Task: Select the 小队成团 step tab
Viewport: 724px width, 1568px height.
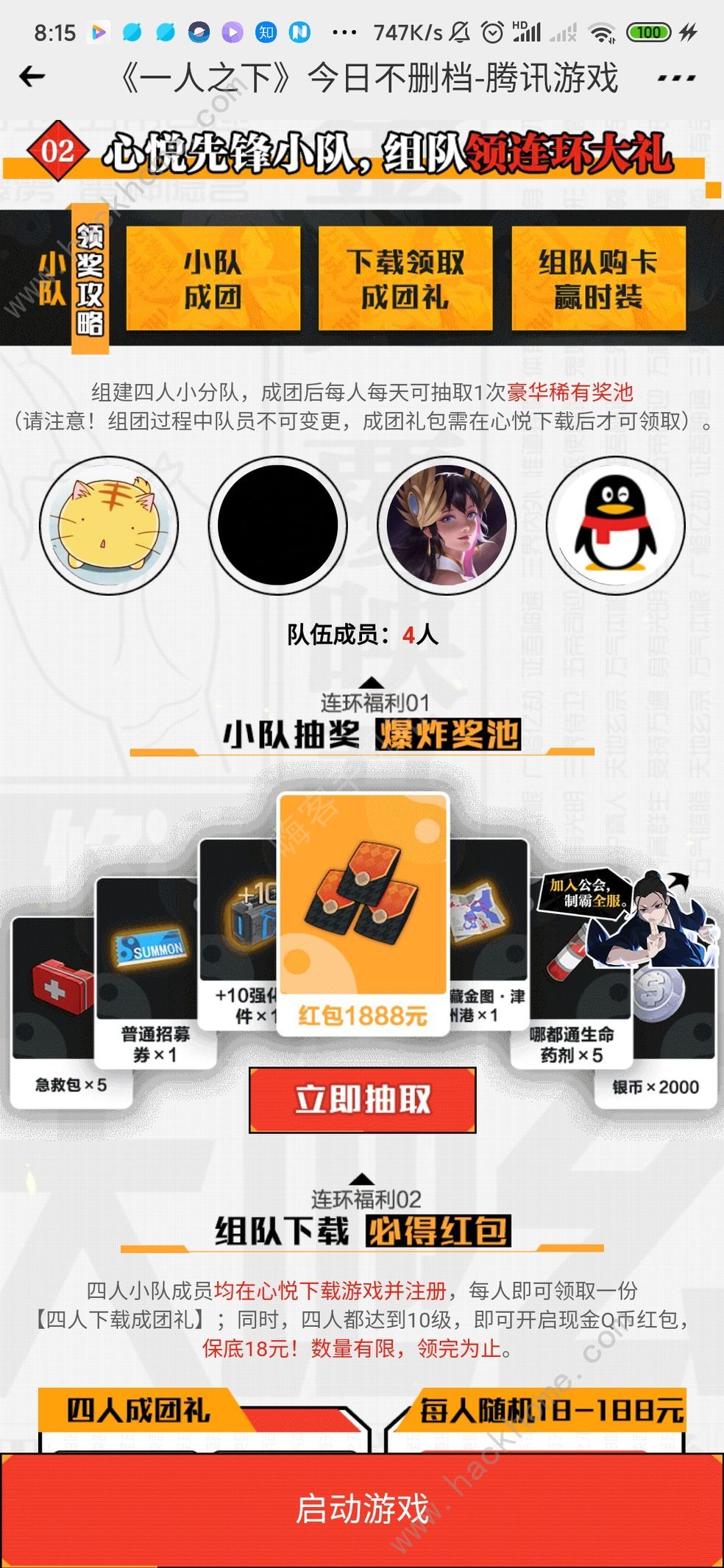Action: (213, 279)
